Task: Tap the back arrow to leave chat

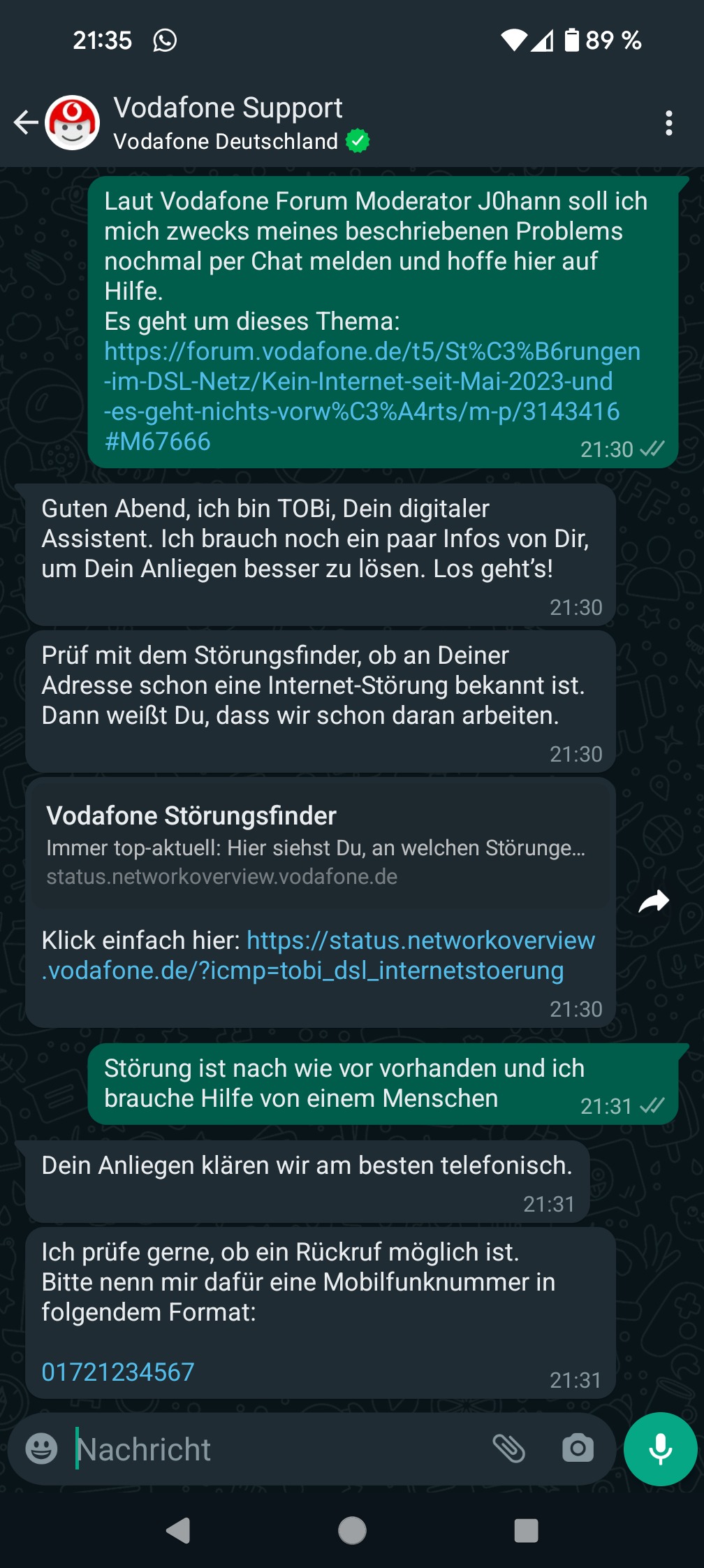Action: [25, 122]
